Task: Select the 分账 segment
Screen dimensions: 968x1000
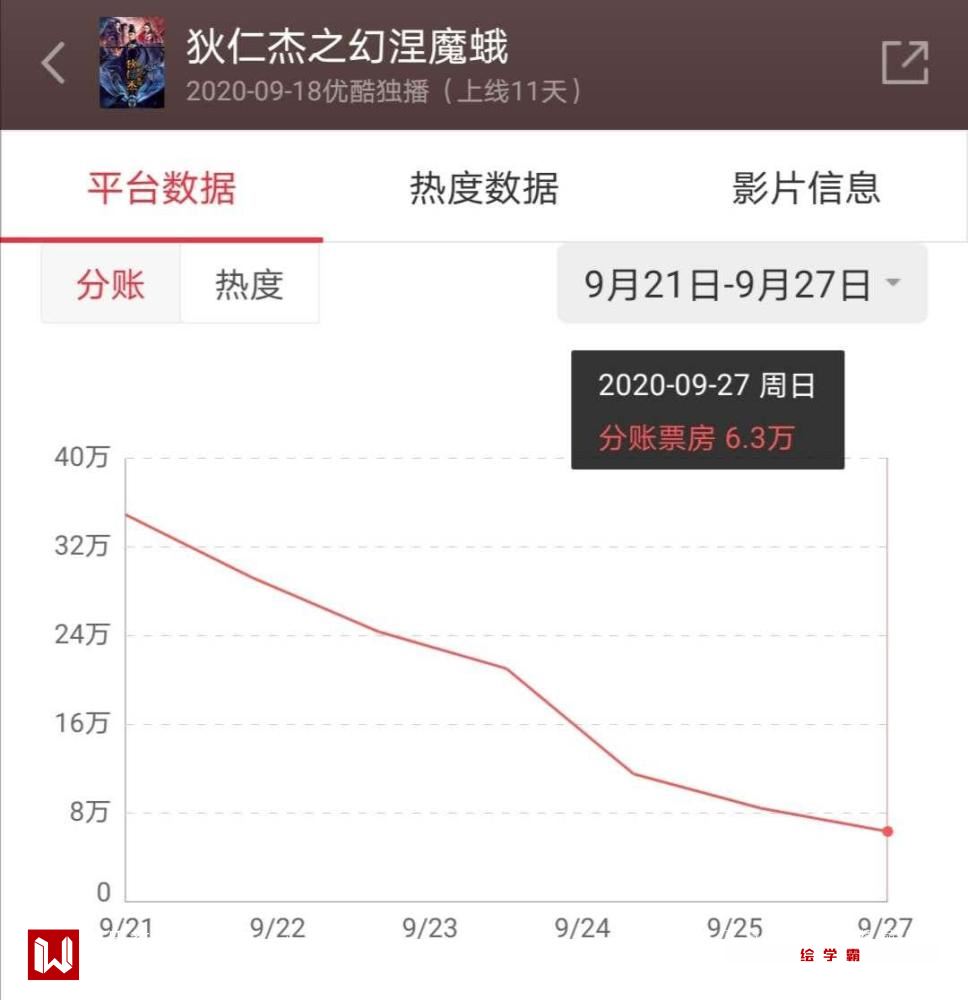Action: pyautogui.click(x=111, y=285)
